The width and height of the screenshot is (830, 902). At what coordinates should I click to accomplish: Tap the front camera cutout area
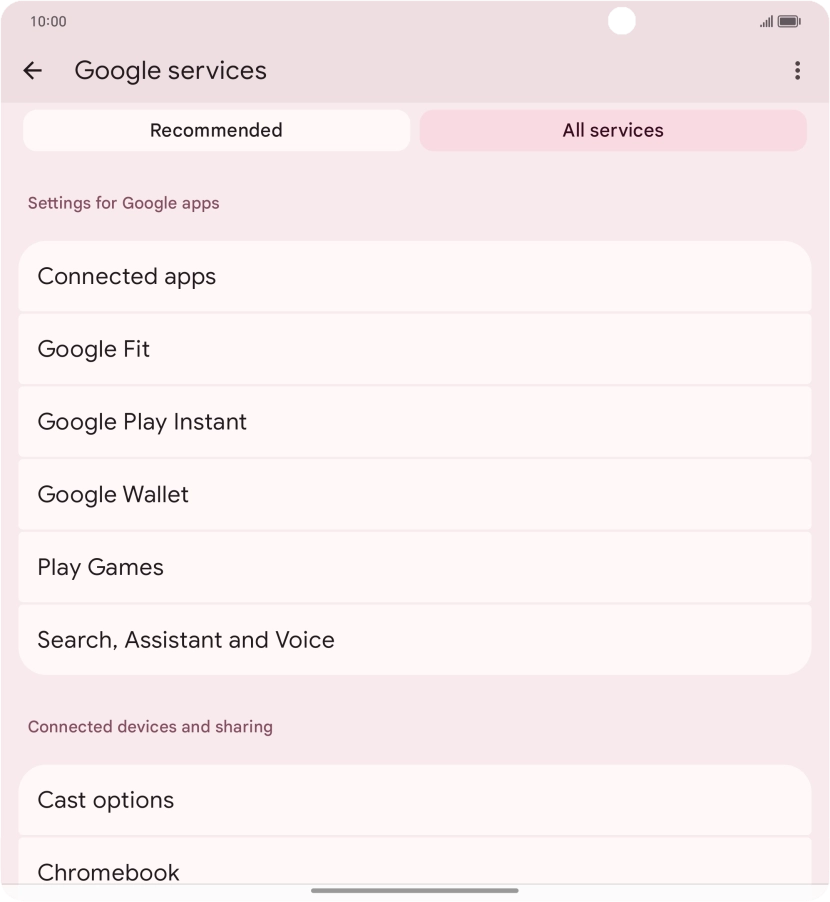[x=622, y=20]
